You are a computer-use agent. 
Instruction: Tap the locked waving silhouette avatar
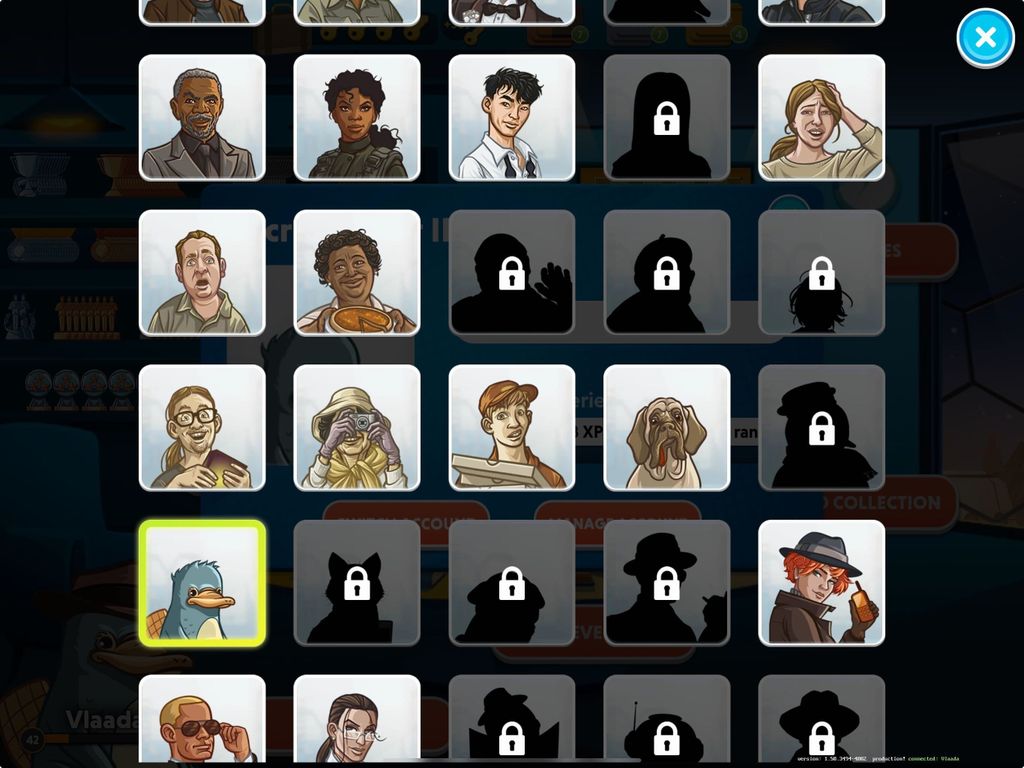pos(512,273)
